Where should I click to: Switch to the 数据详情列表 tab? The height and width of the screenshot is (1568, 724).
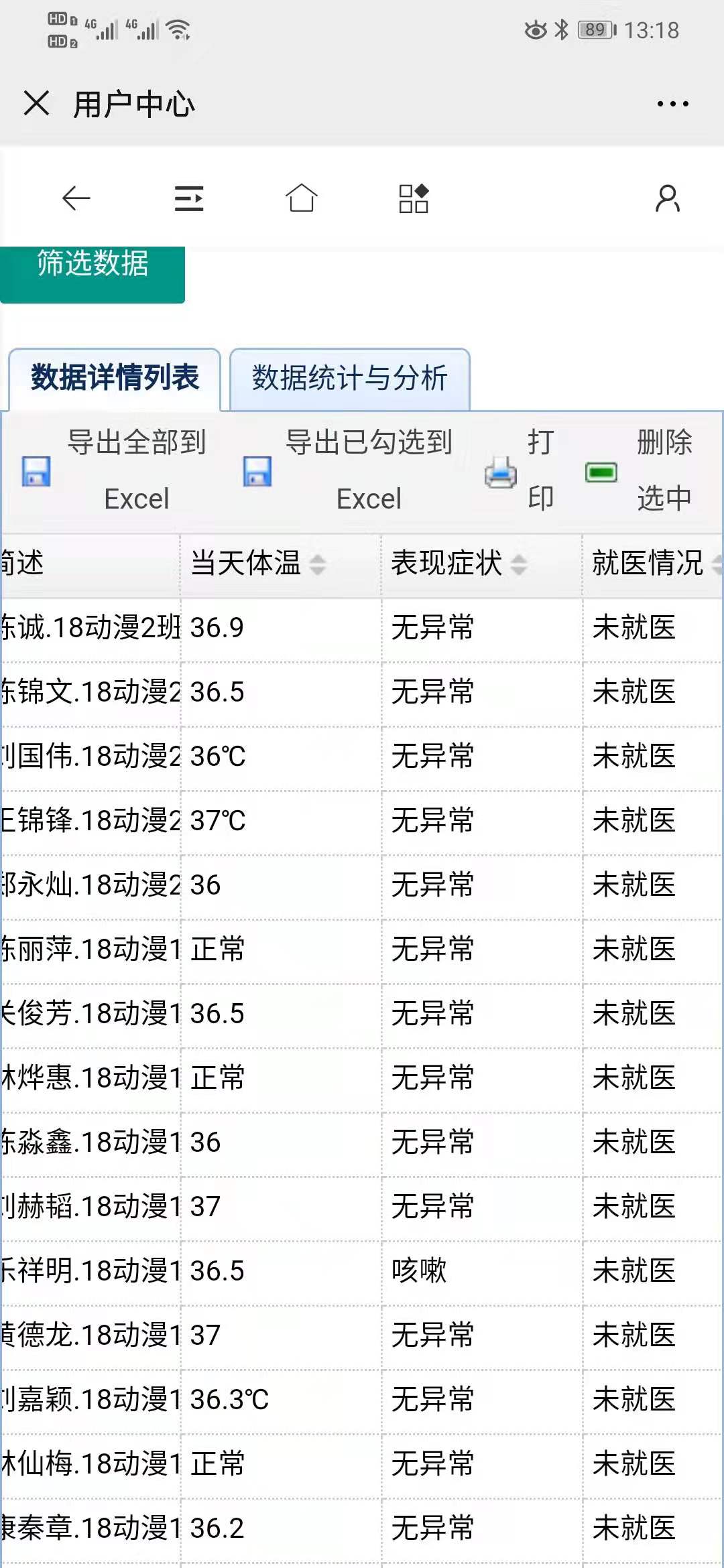pos(115,378)
